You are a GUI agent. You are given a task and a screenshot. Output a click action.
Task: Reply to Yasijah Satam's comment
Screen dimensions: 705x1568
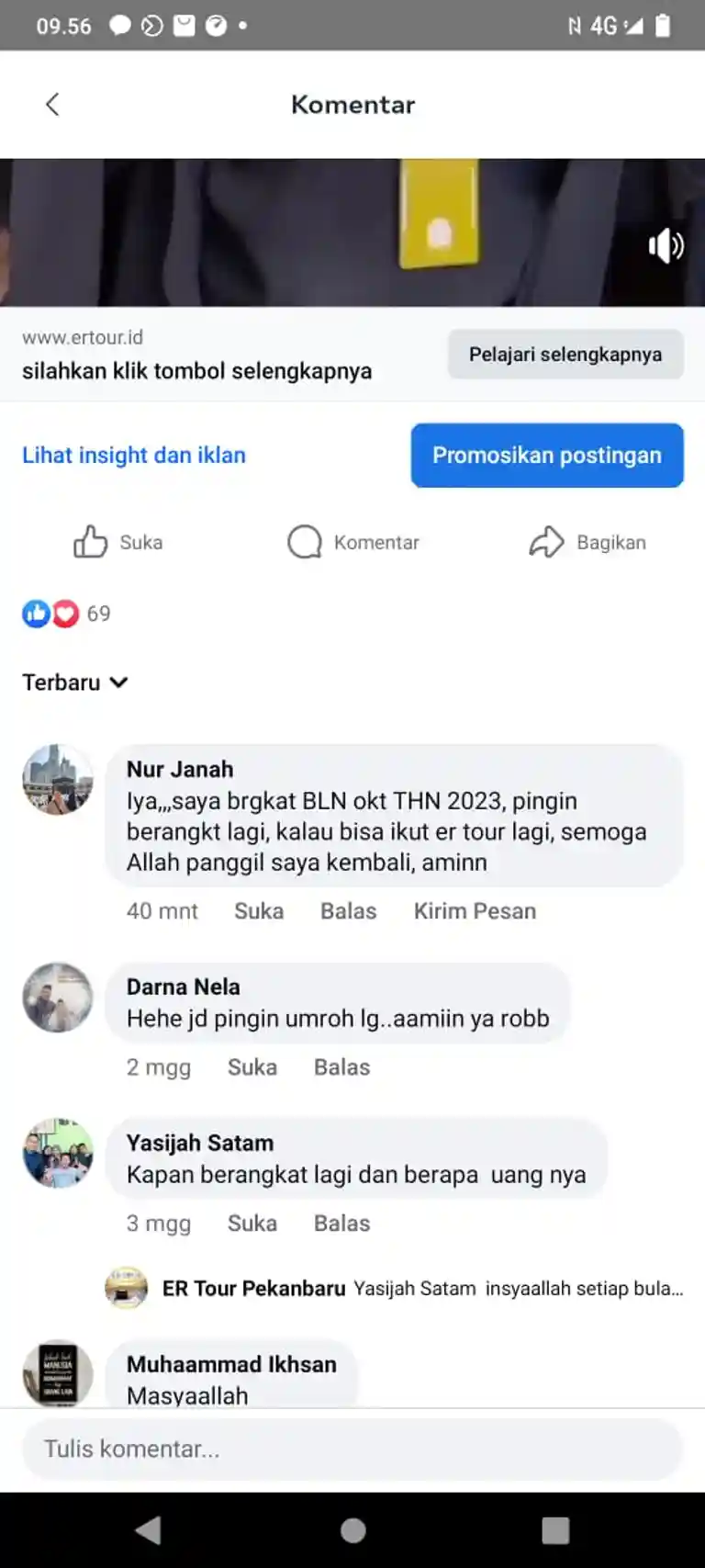click(x=341, y=1224)
